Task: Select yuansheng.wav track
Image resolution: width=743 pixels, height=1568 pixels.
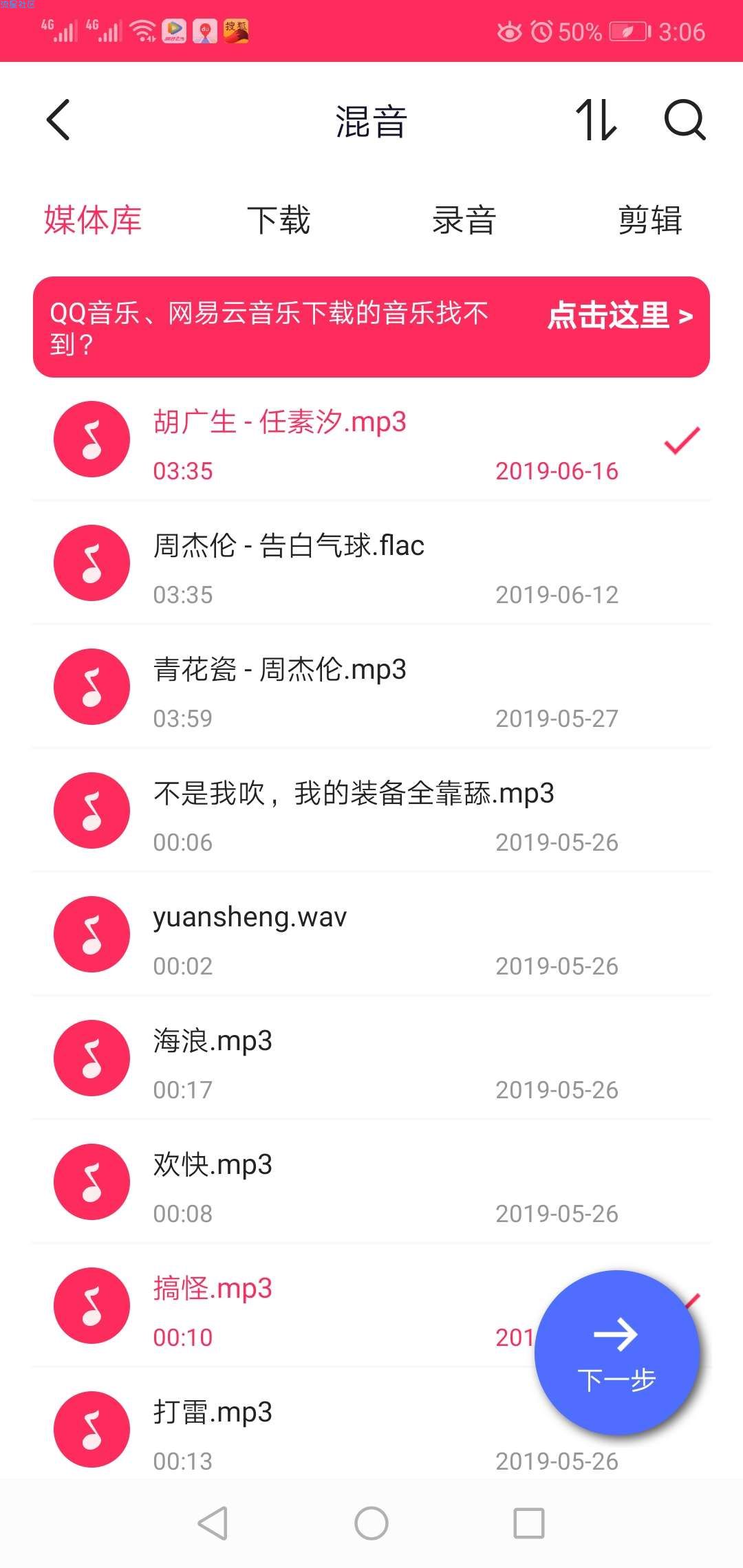Action: click(371, 935)
